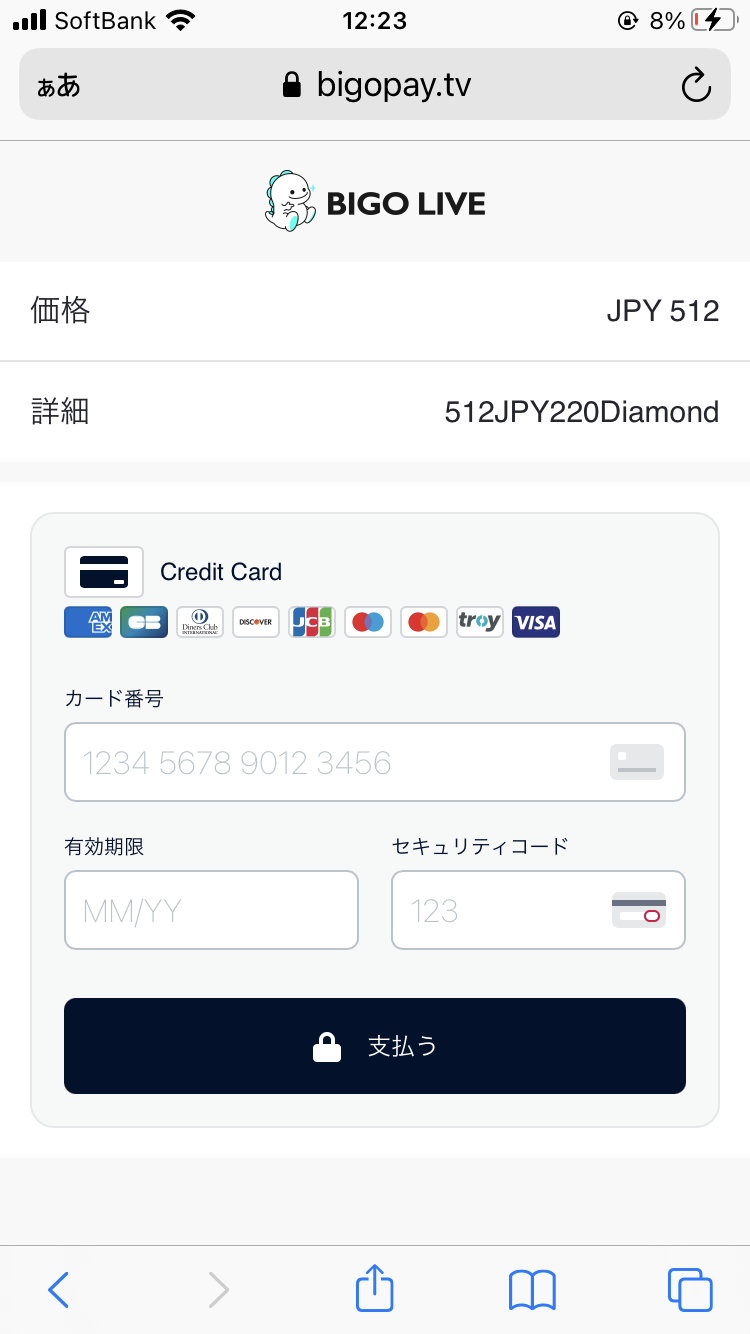The height and width of the screenshot is (1334, 750).
Task: Click the Diners Club International logo
Action: (x=199, y=622)
